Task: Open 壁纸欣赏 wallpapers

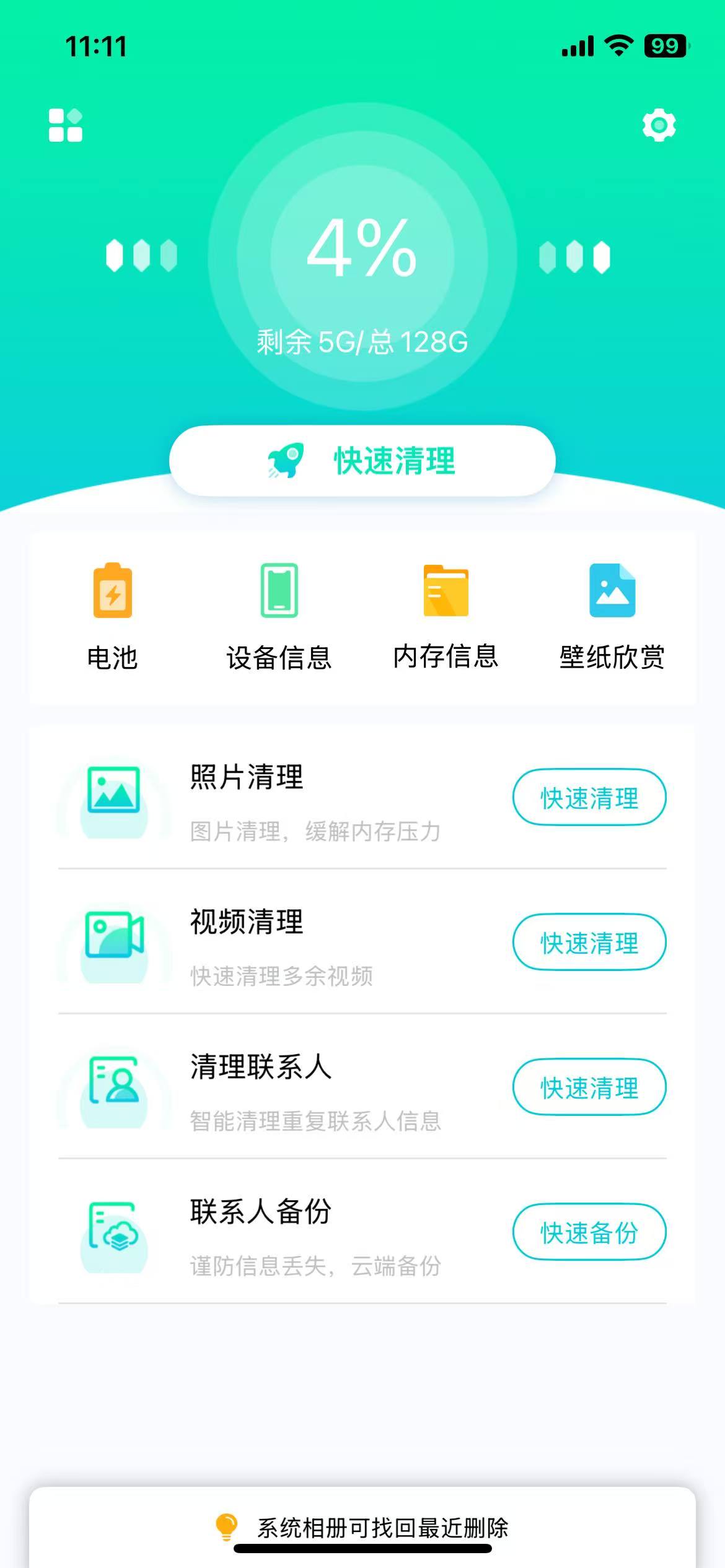Action: (x=612, y=616)
